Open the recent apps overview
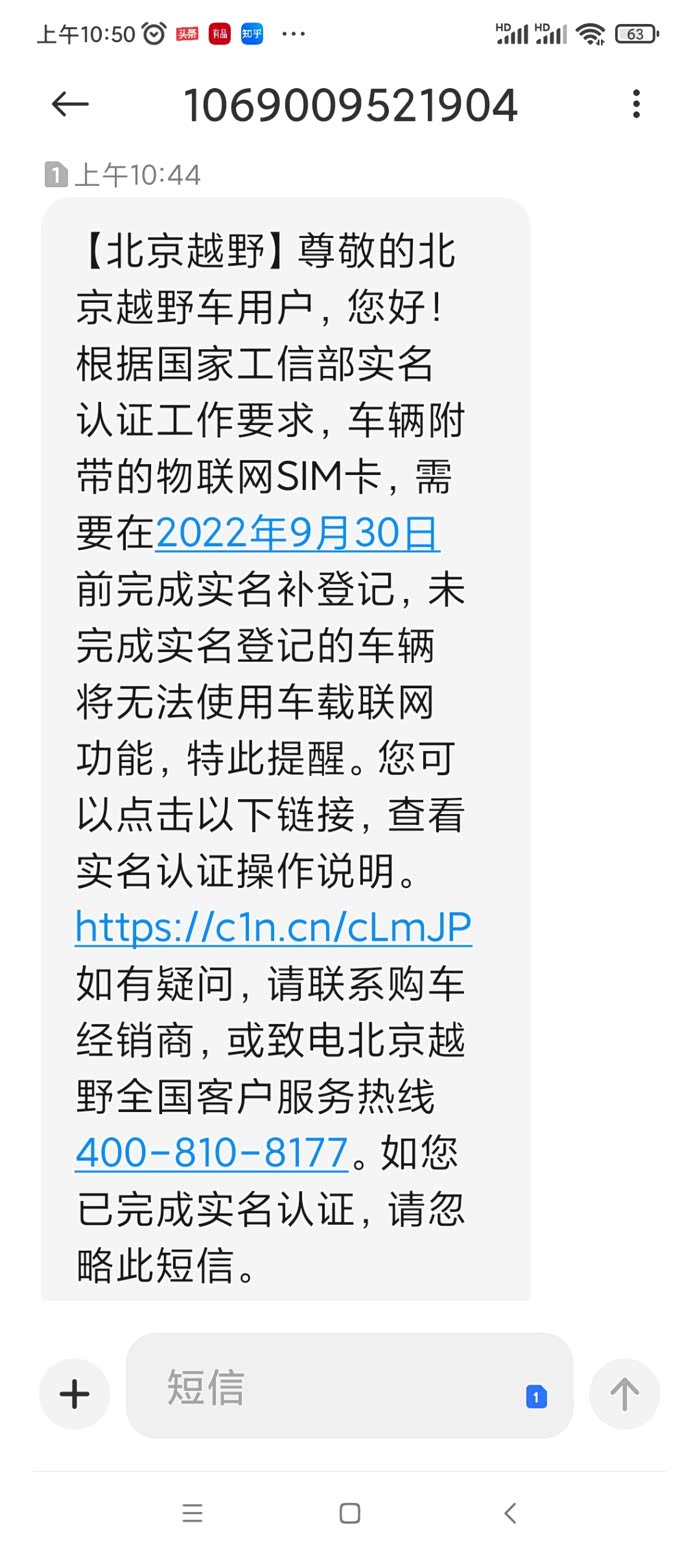700x1555 pixels. pyautogui.click(x=193, y=1513)
